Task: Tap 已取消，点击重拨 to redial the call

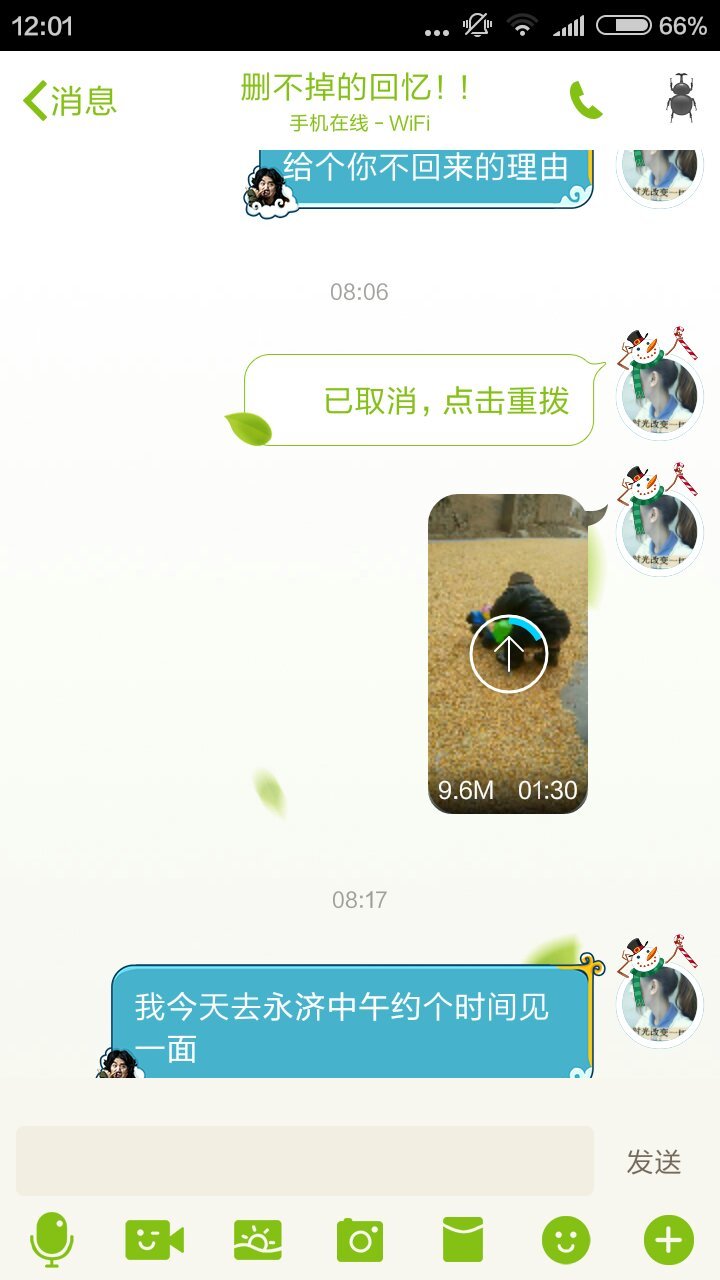Action: (445, 401)
